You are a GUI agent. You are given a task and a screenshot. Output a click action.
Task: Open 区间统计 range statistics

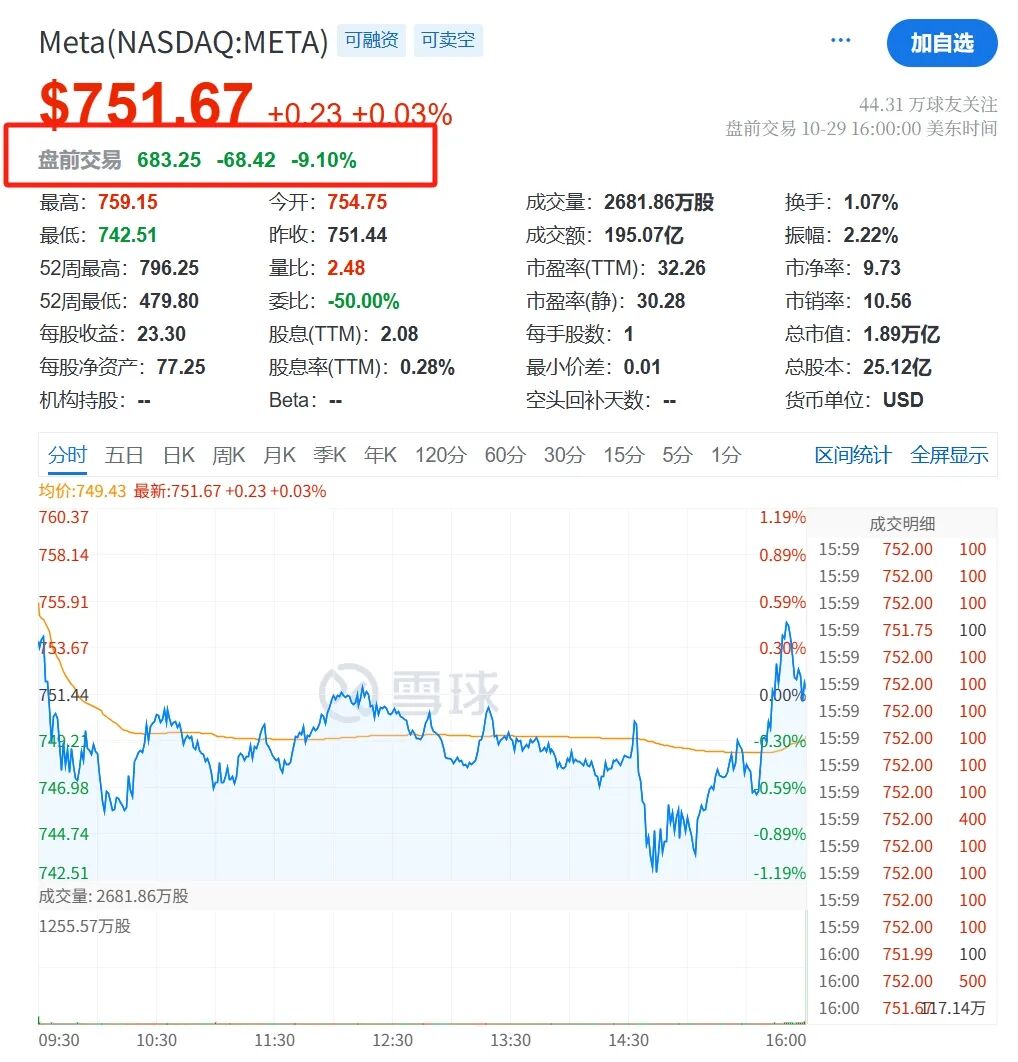click(853, 455)
